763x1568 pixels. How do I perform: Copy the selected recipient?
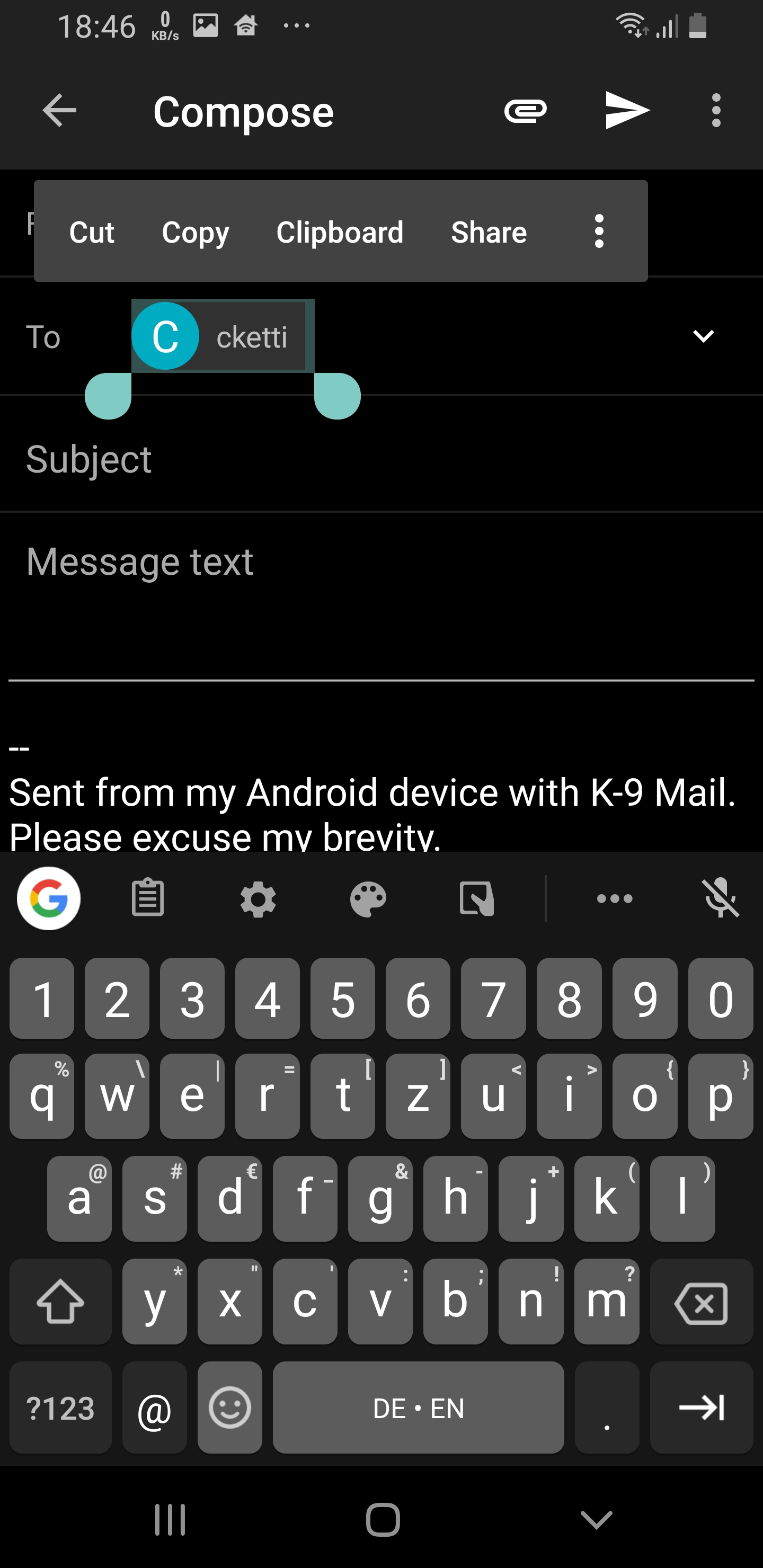196,232
